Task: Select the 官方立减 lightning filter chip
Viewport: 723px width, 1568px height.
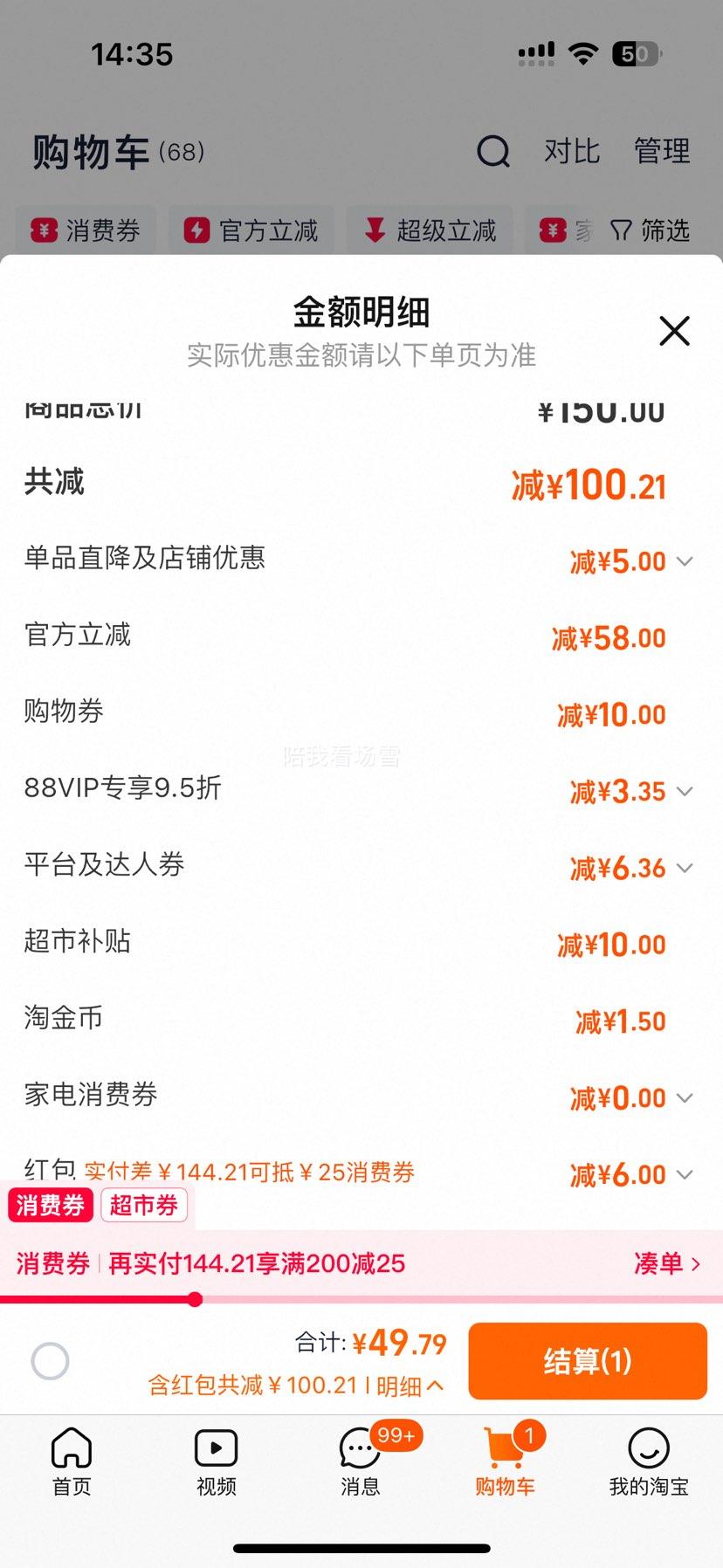Action: click(251, 230)
